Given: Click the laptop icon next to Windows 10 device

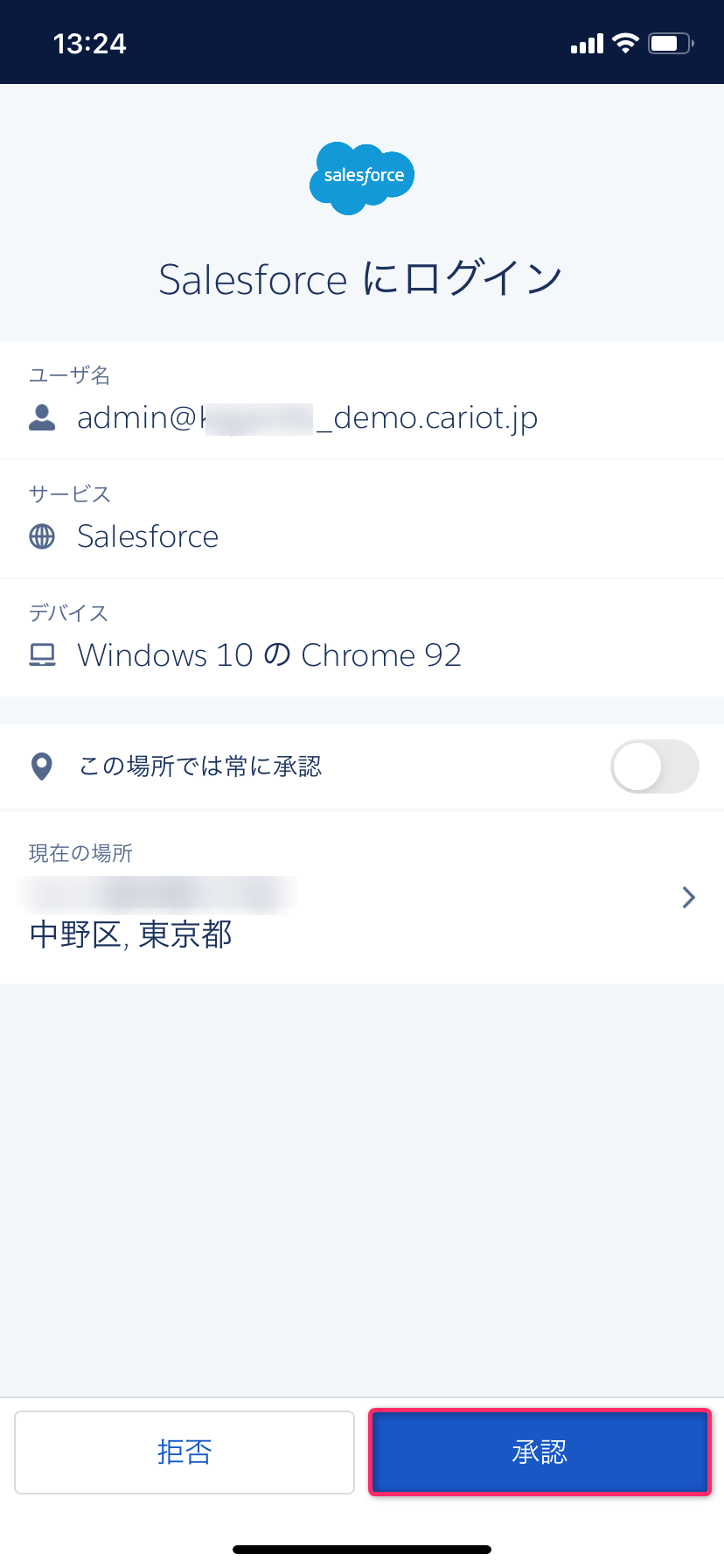Looking at the screenshot, I should point(41,654).
